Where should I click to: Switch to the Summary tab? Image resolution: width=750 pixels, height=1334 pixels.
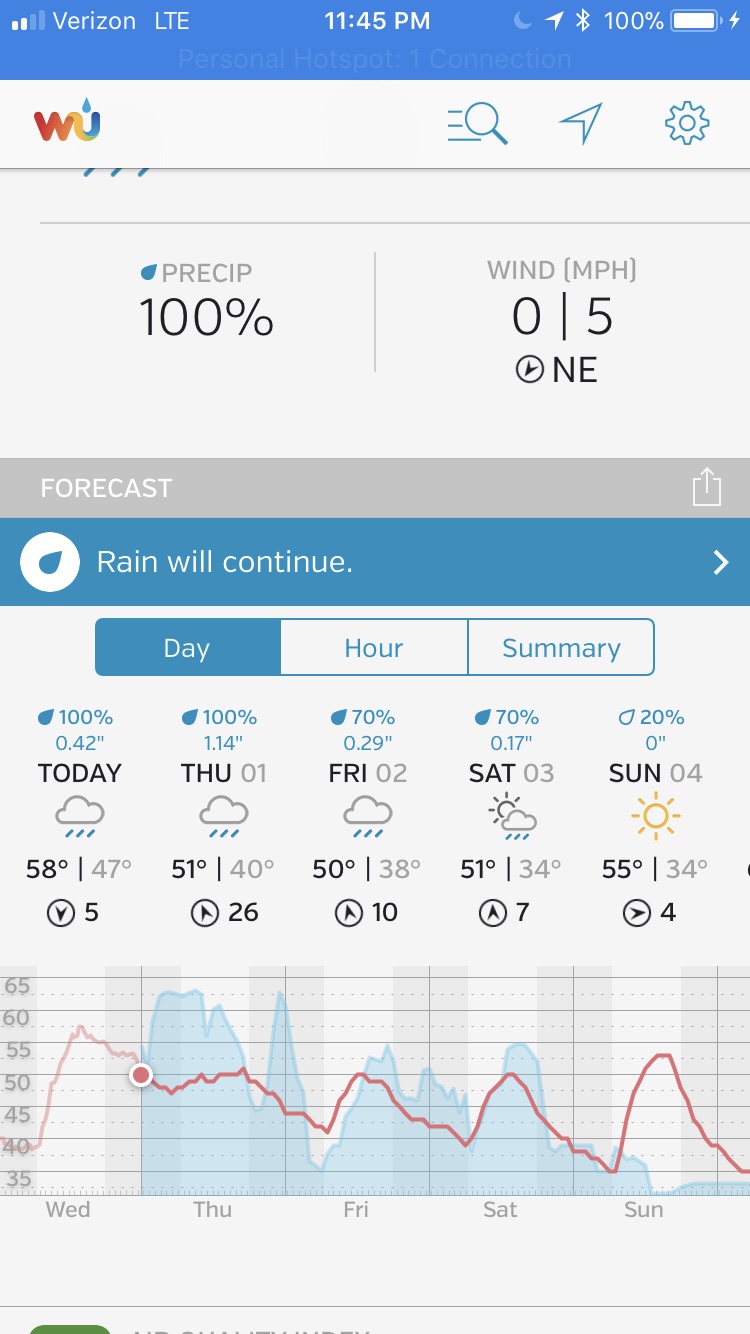pyautogui.click(x=561, y=648)
